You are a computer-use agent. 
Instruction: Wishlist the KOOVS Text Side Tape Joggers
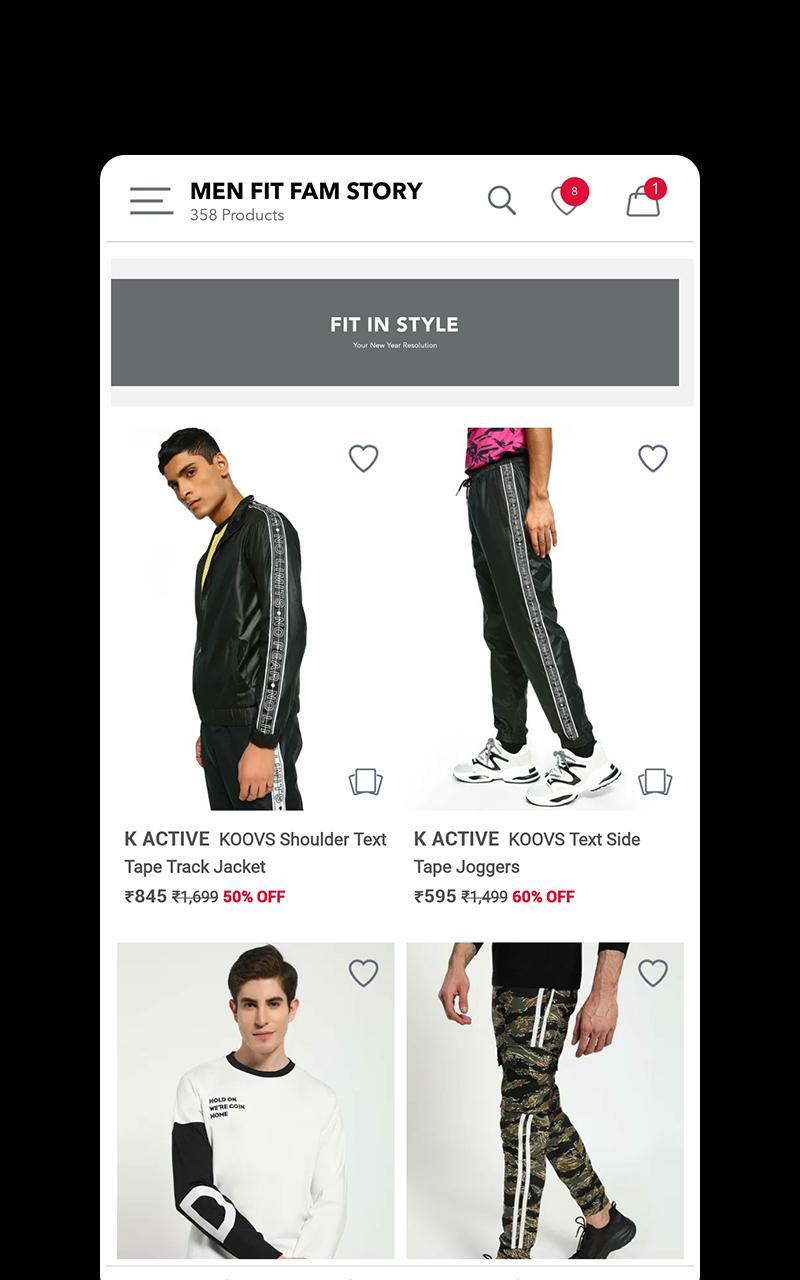tap(652, 458)
